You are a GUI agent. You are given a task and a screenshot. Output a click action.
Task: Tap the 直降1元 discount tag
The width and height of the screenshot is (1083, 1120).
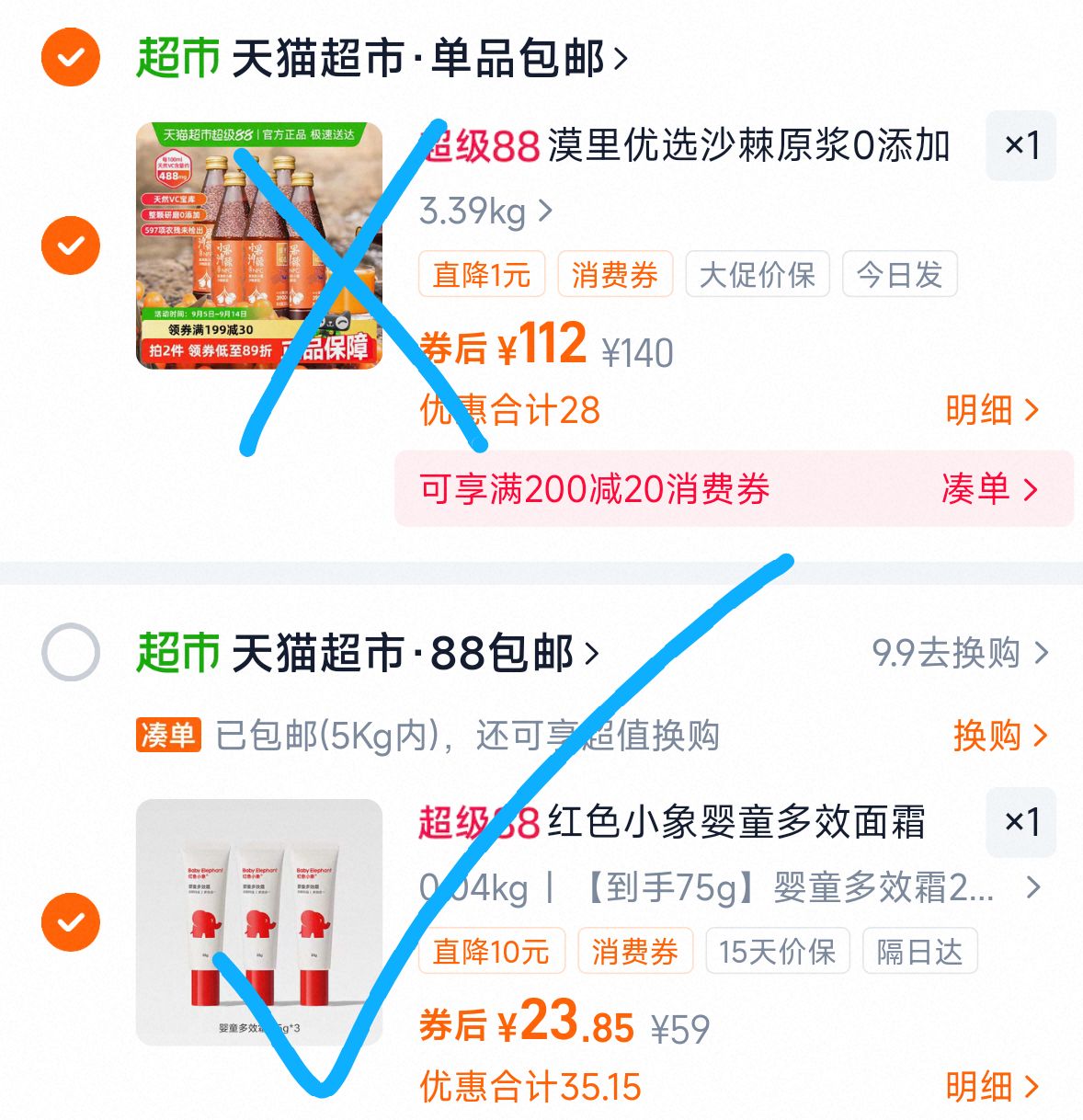pos(482,274)
